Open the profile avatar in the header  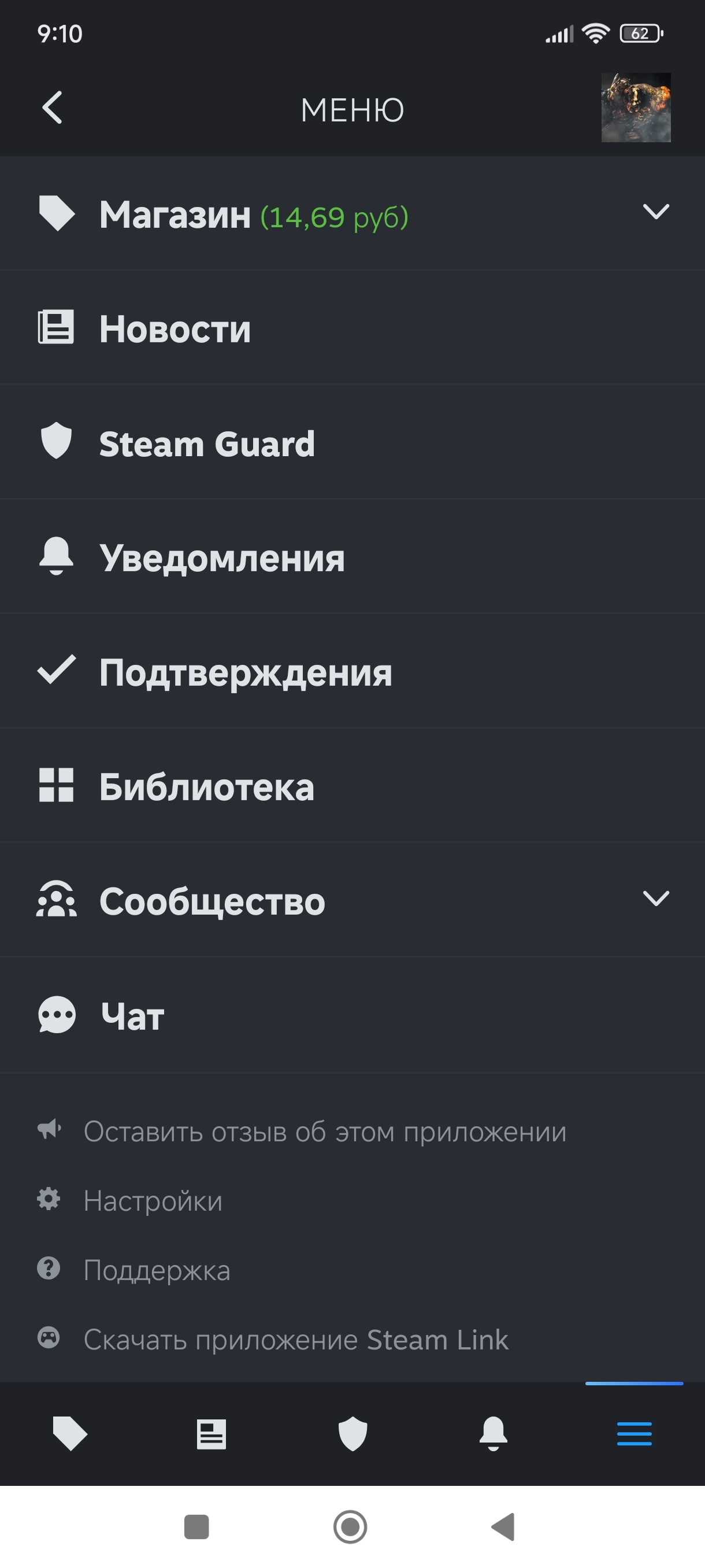(x=636, y=108)
